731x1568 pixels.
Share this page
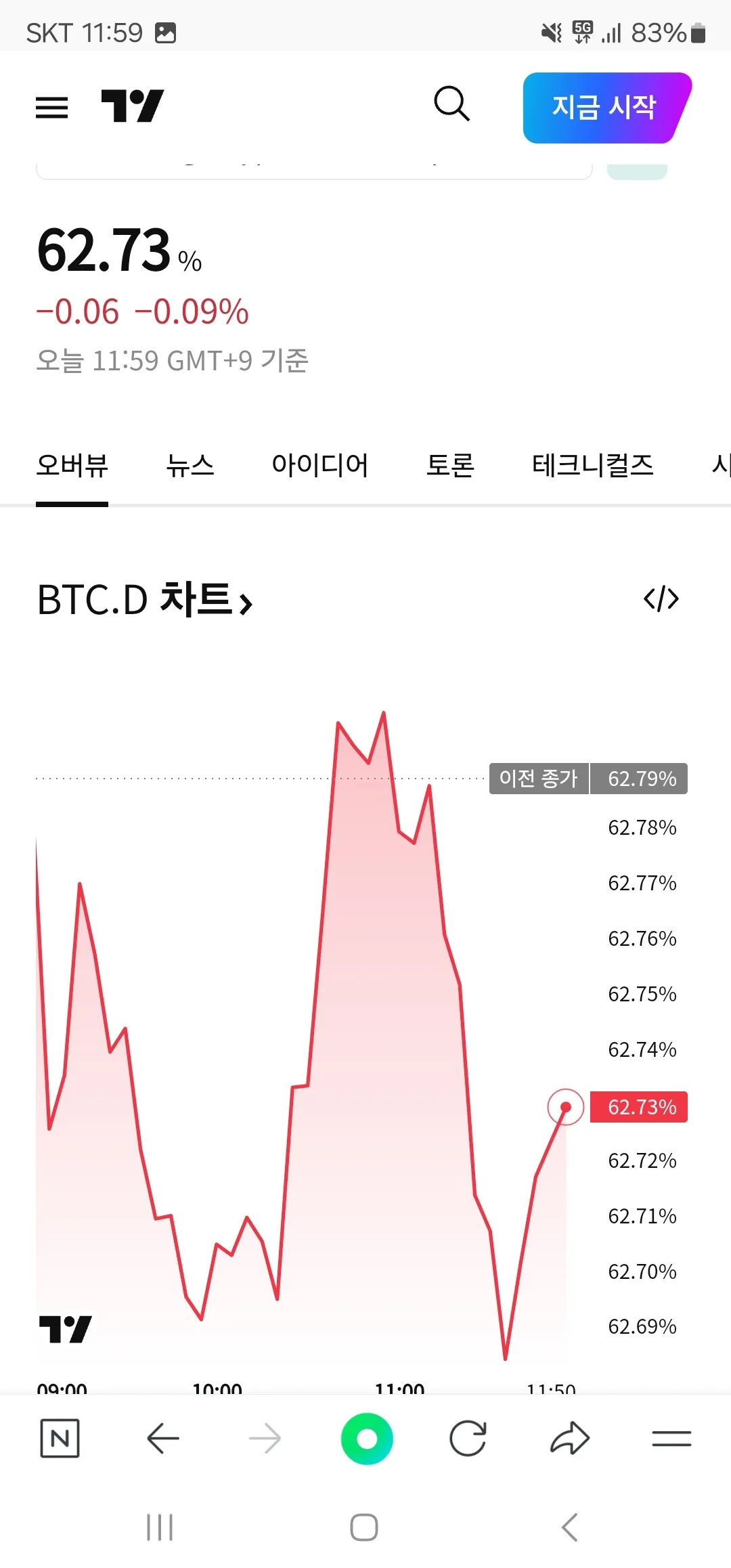click(x=570, y=1438)
